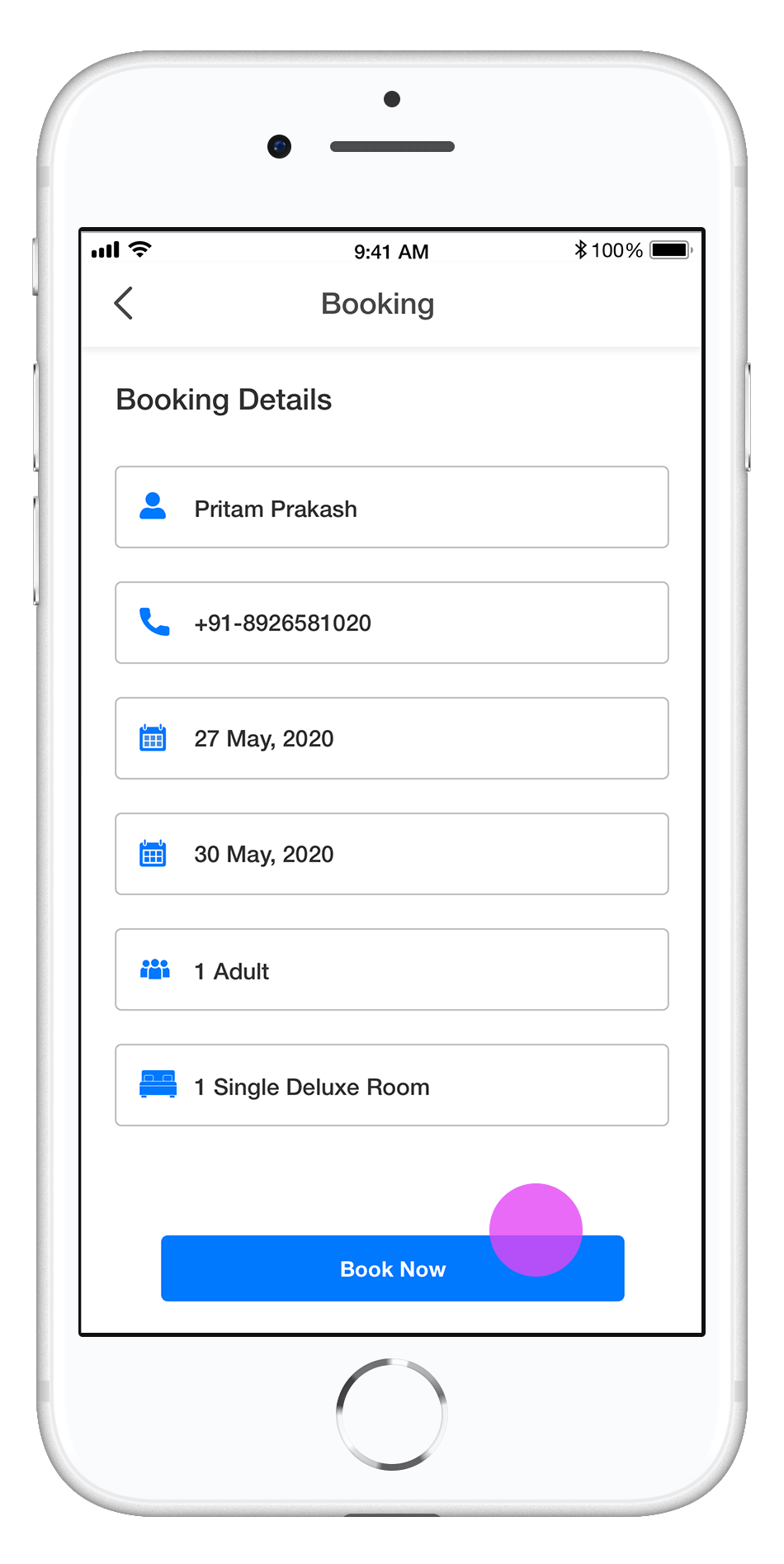This screenshot has width=784, height=1564.
Task: Edit the name field Pritam Prakash
Action: 391,507
